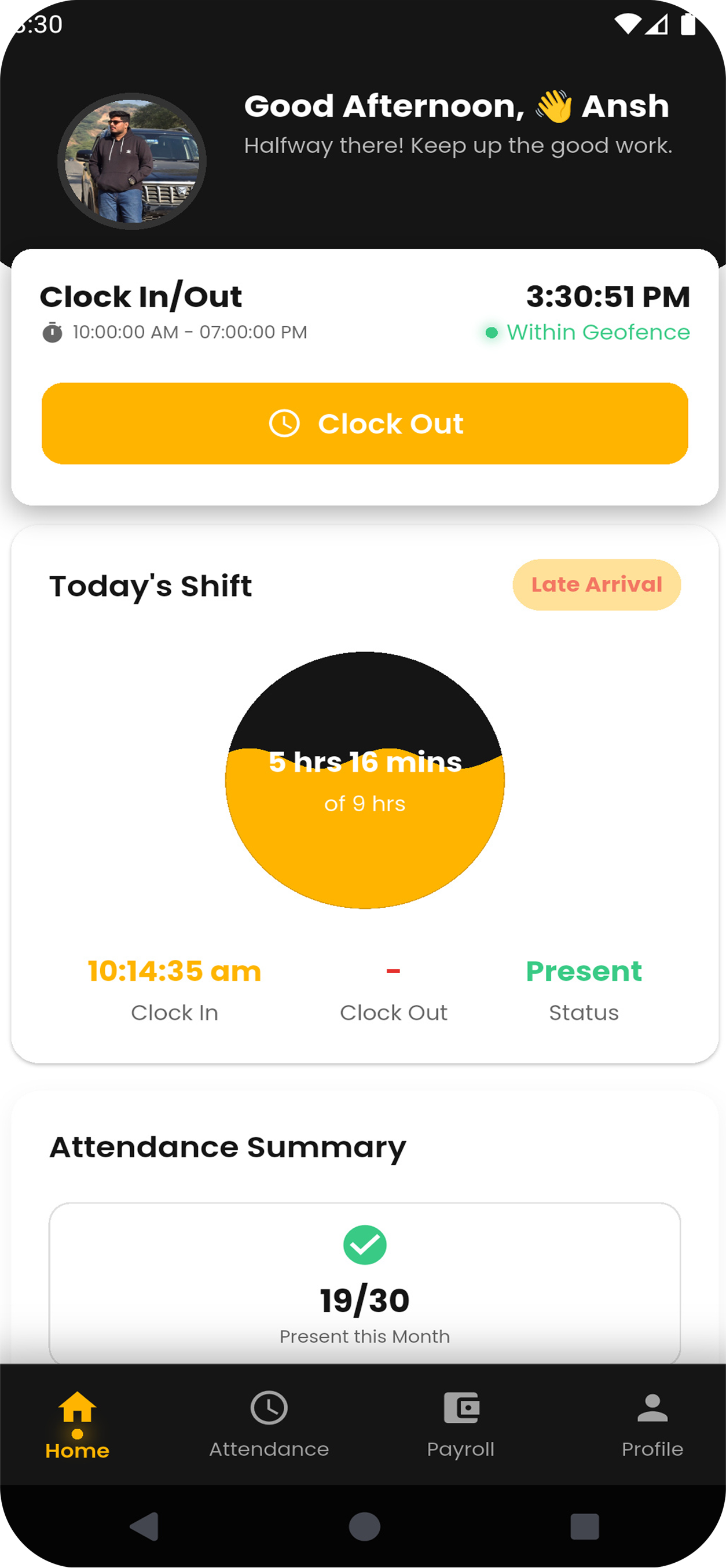Open Ansh's profile photo
The image size is (726, 1568).
click(131, 161)
